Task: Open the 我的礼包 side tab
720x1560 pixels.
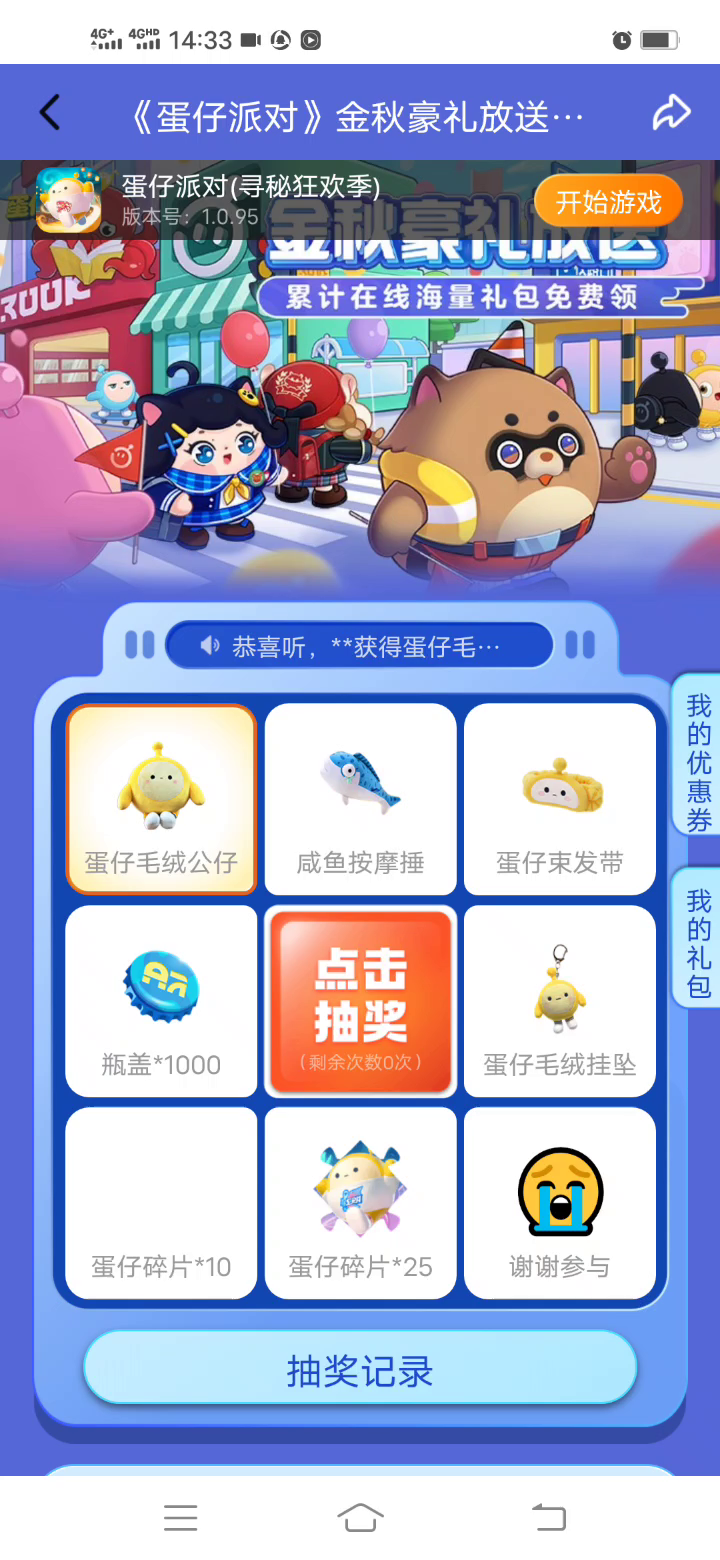Action: pos(698,945)
